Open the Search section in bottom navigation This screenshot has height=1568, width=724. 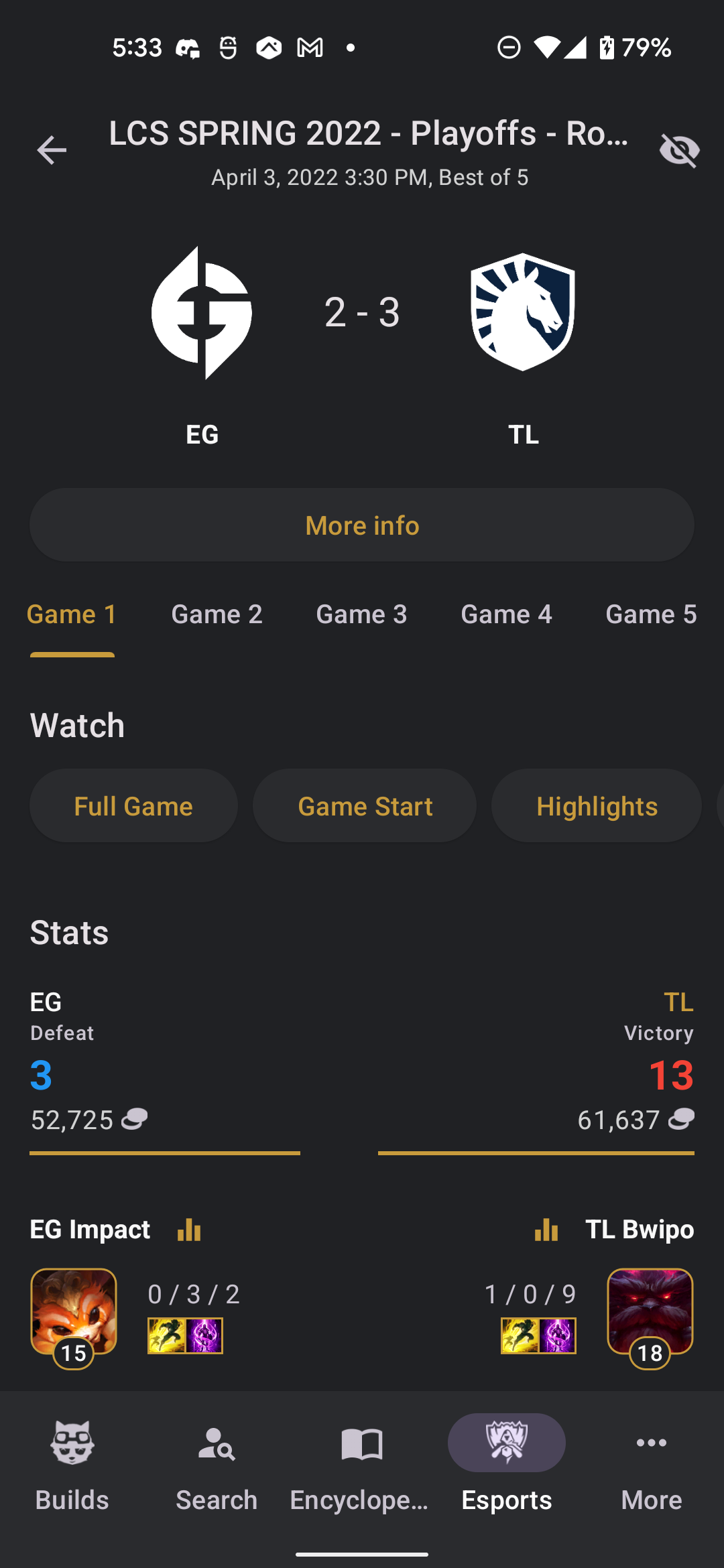click(x=217, y=1474)
